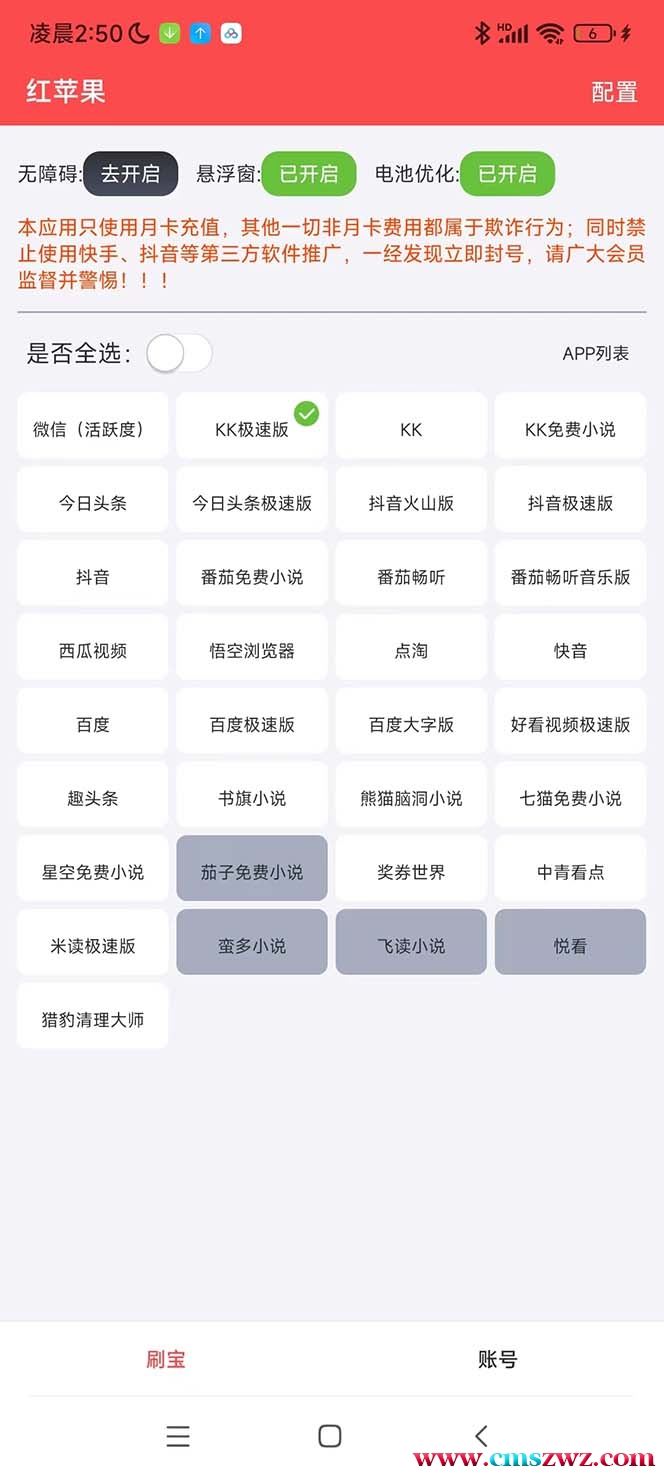The height and width of the screenshot is (1476, 664).
Task: Pick 西瓜视频
Action: (92, 651)
